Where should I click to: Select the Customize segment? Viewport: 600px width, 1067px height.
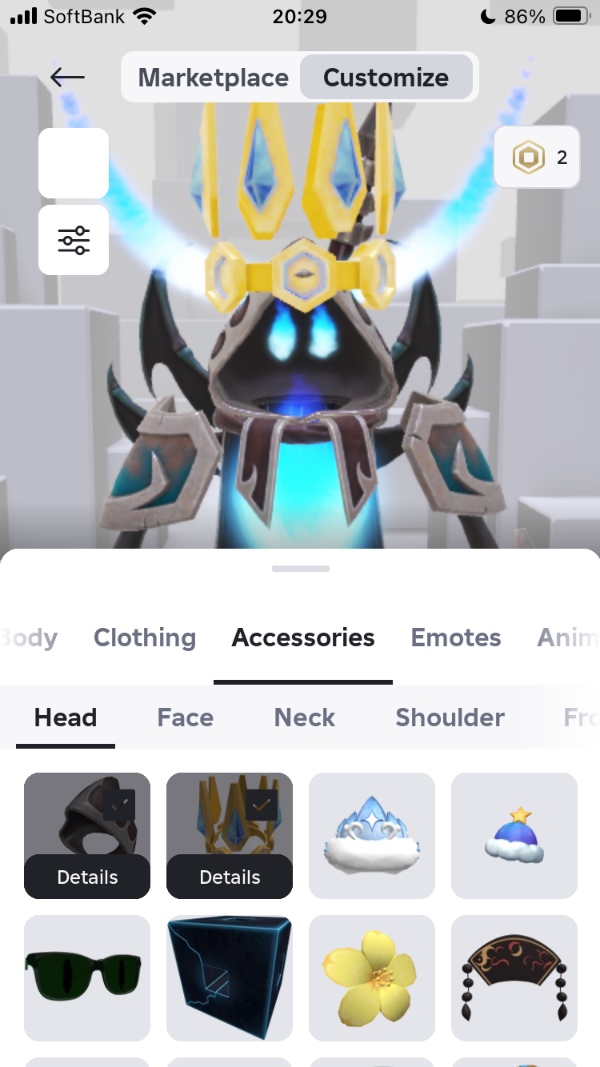(x=385, y=78)
